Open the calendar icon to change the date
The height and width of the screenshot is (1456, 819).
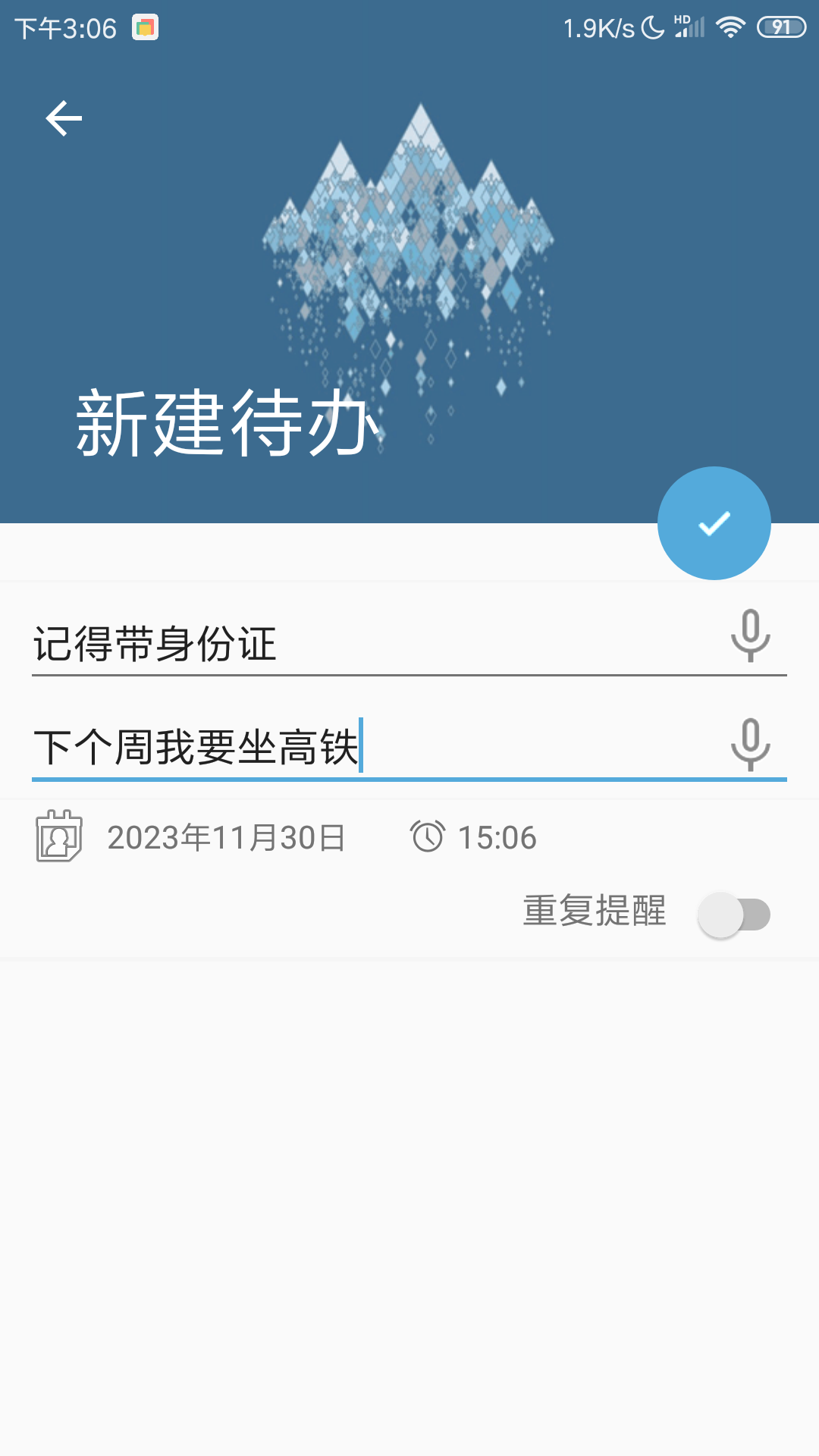pyautogui.click(x=58, y=838)
